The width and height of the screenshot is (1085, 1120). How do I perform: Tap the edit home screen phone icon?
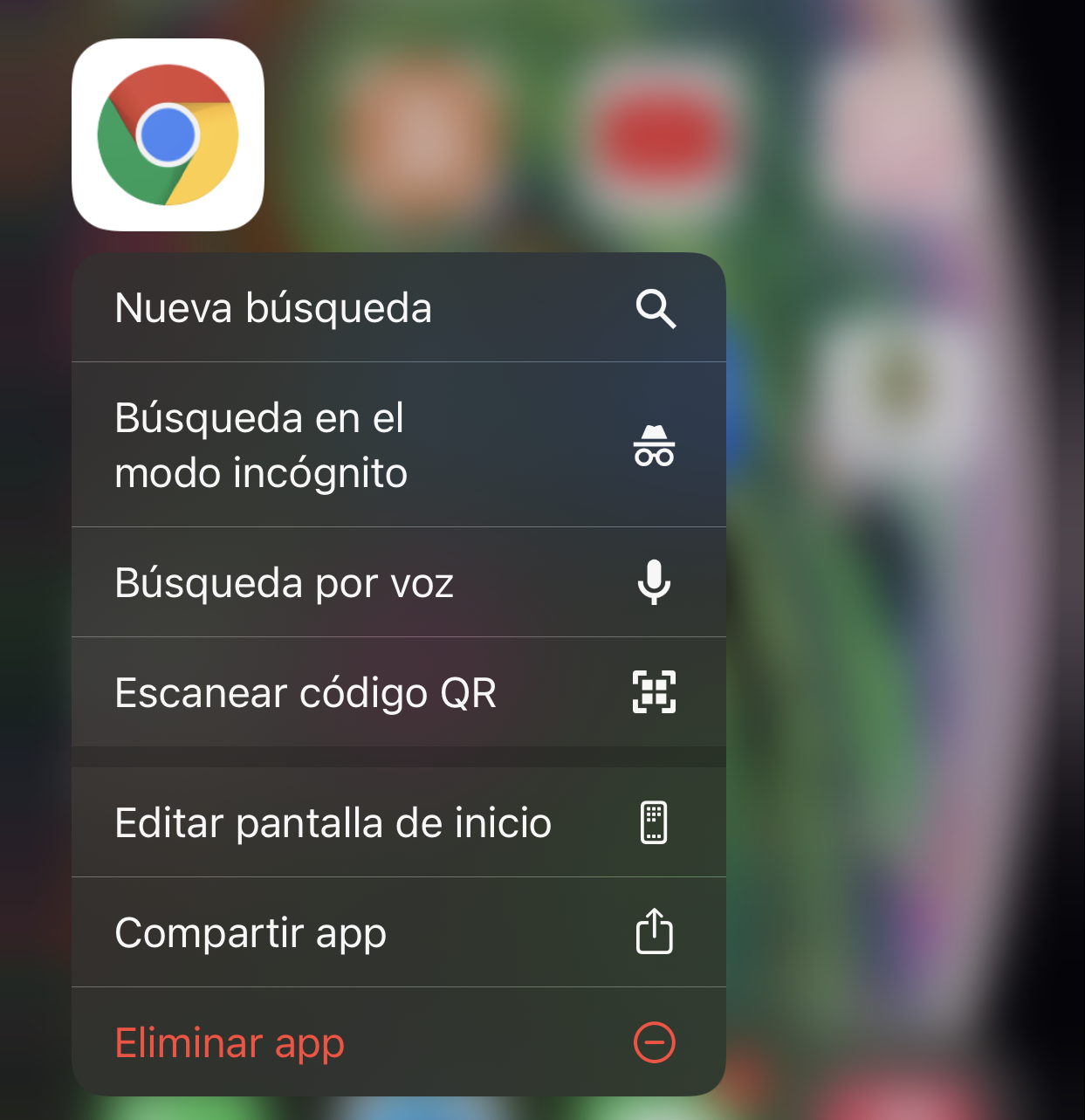coord(656,822)
